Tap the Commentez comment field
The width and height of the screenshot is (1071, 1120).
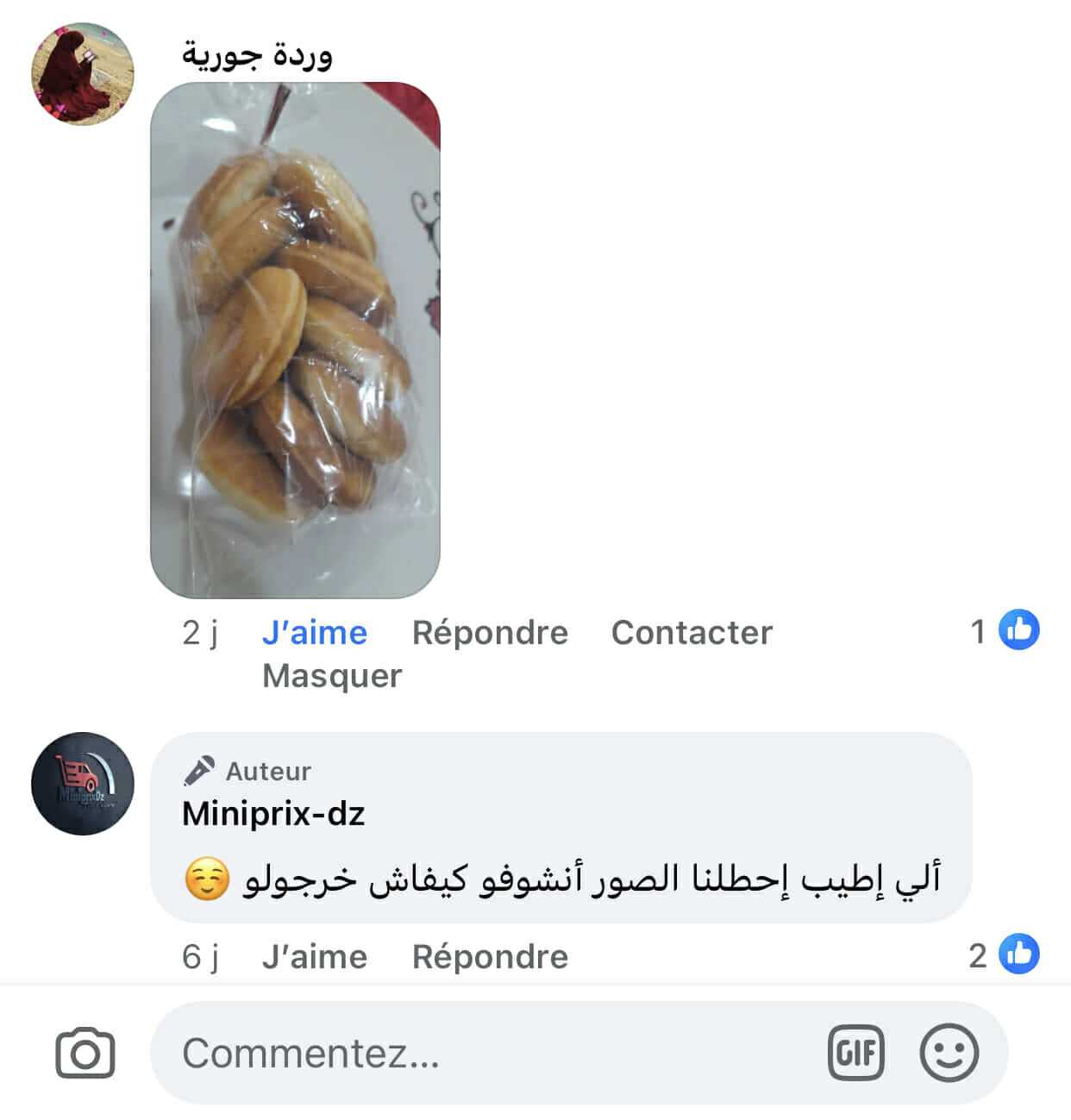point(483,1053)
